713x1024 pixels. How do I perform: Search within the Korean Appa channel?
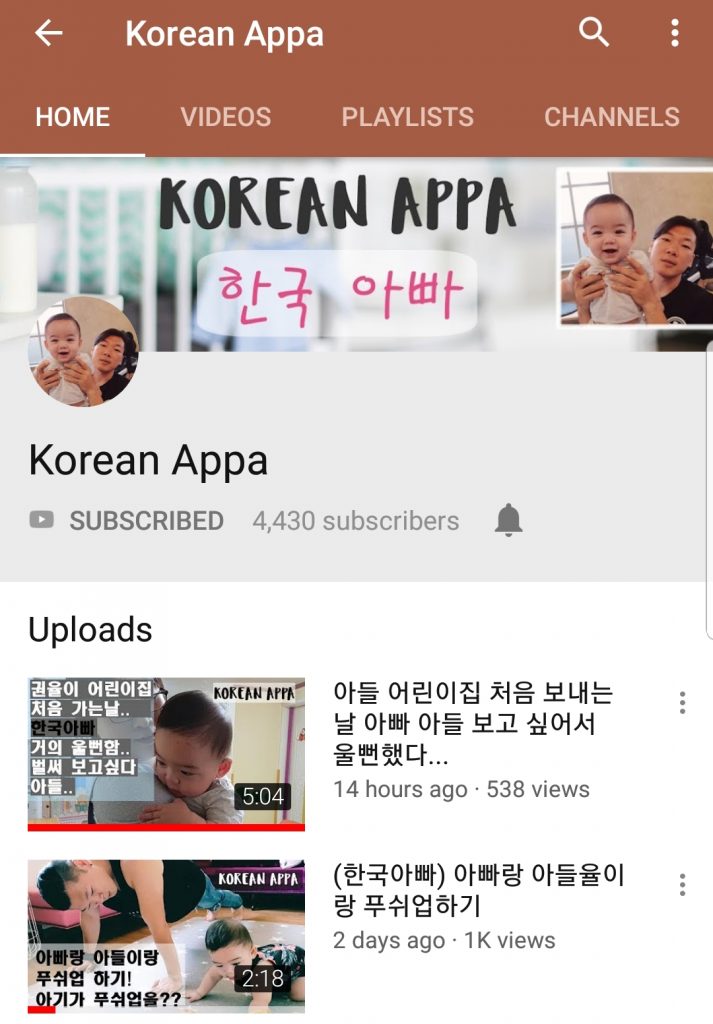(594, 33)
